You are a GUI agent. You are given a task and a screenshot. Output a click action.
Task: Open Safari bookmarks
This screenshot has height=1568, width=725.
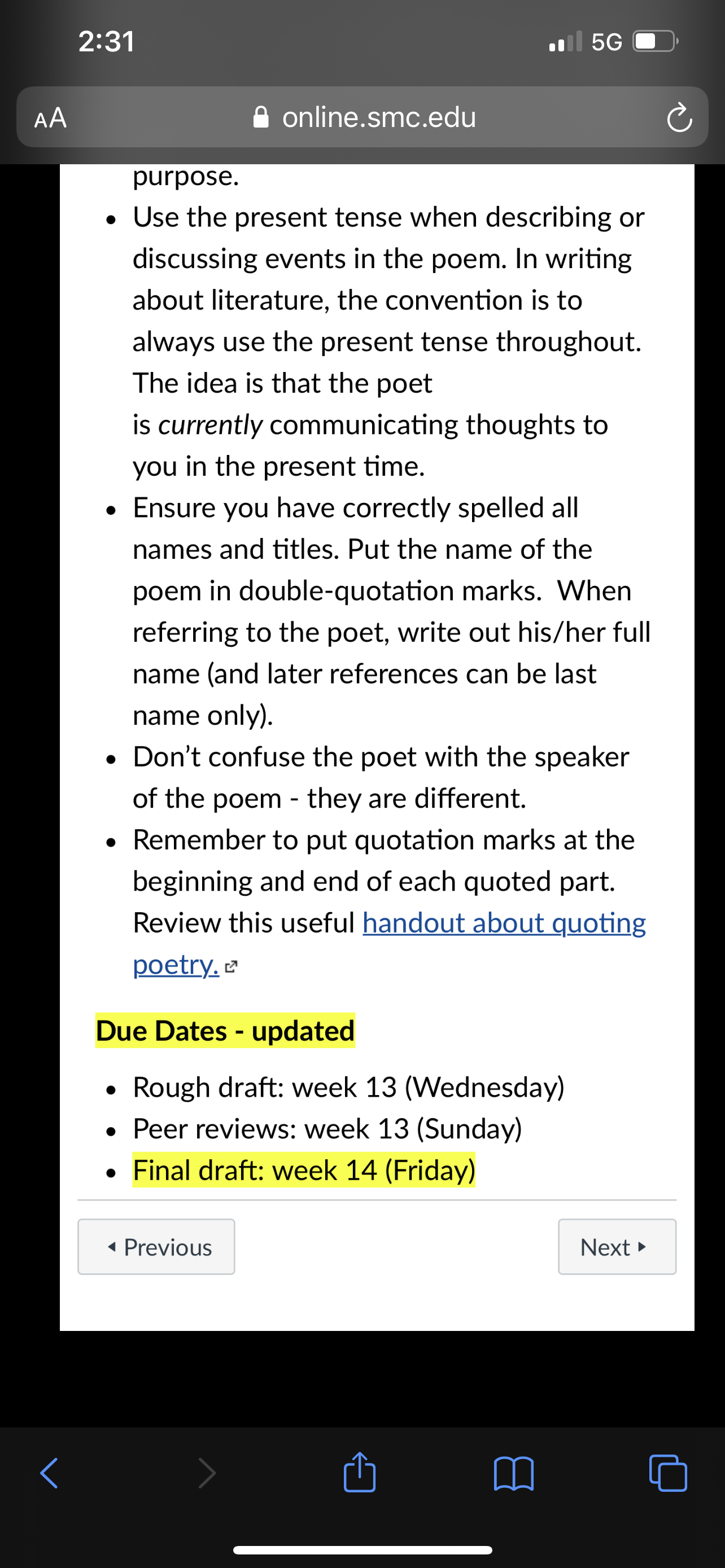point(514,1473)
